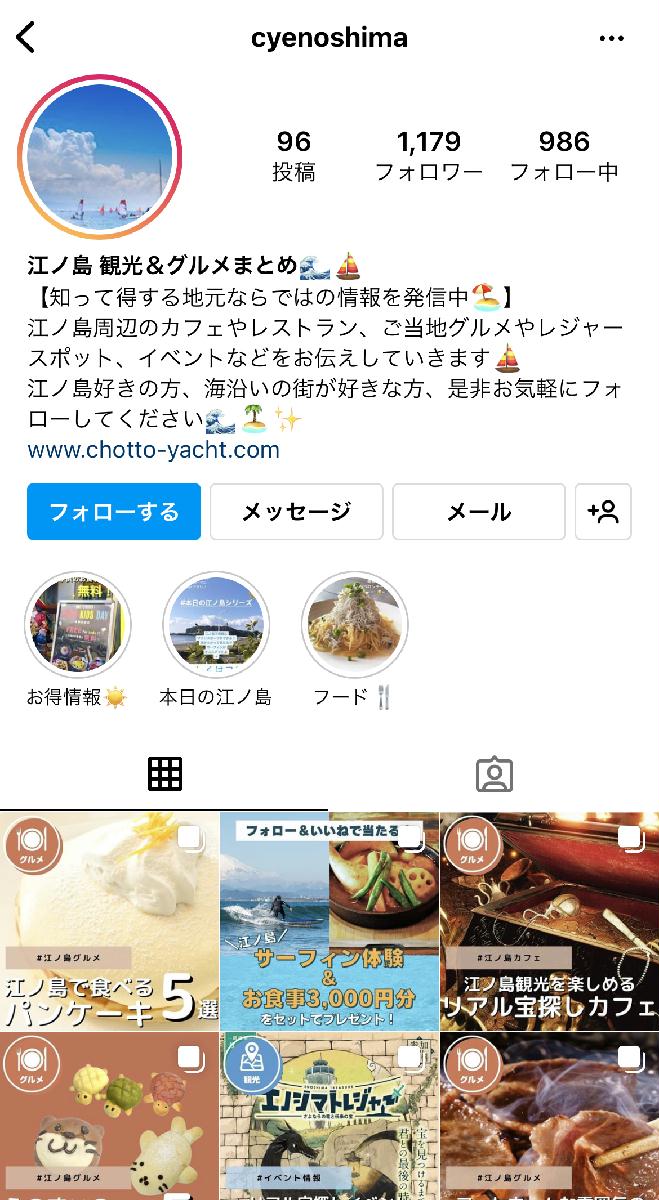The image size is (659, 1200).
Task: Open the 本日の江ノ島 story highlight
Action: coord(215,625)
